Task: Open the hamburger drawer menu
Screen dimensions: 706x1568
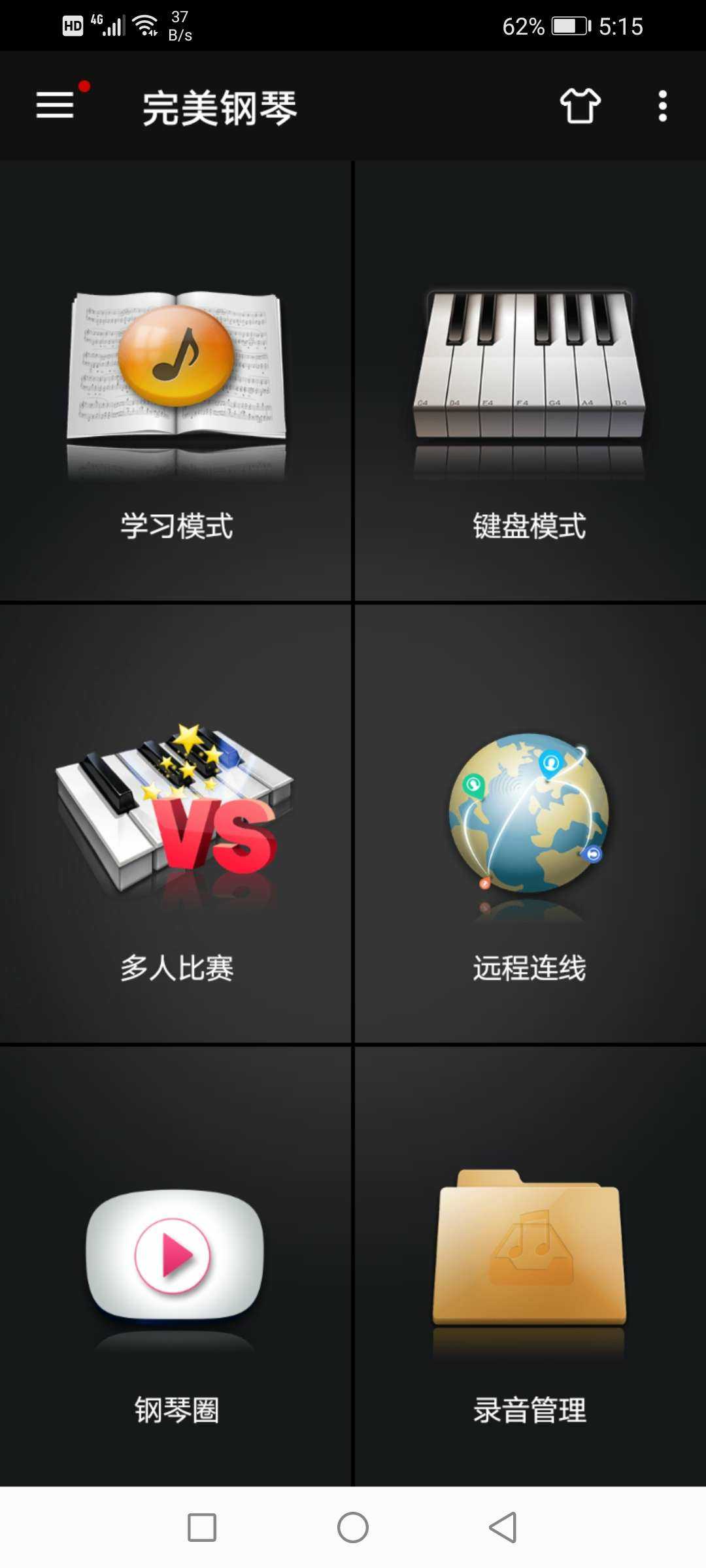Action: point(56,105)
